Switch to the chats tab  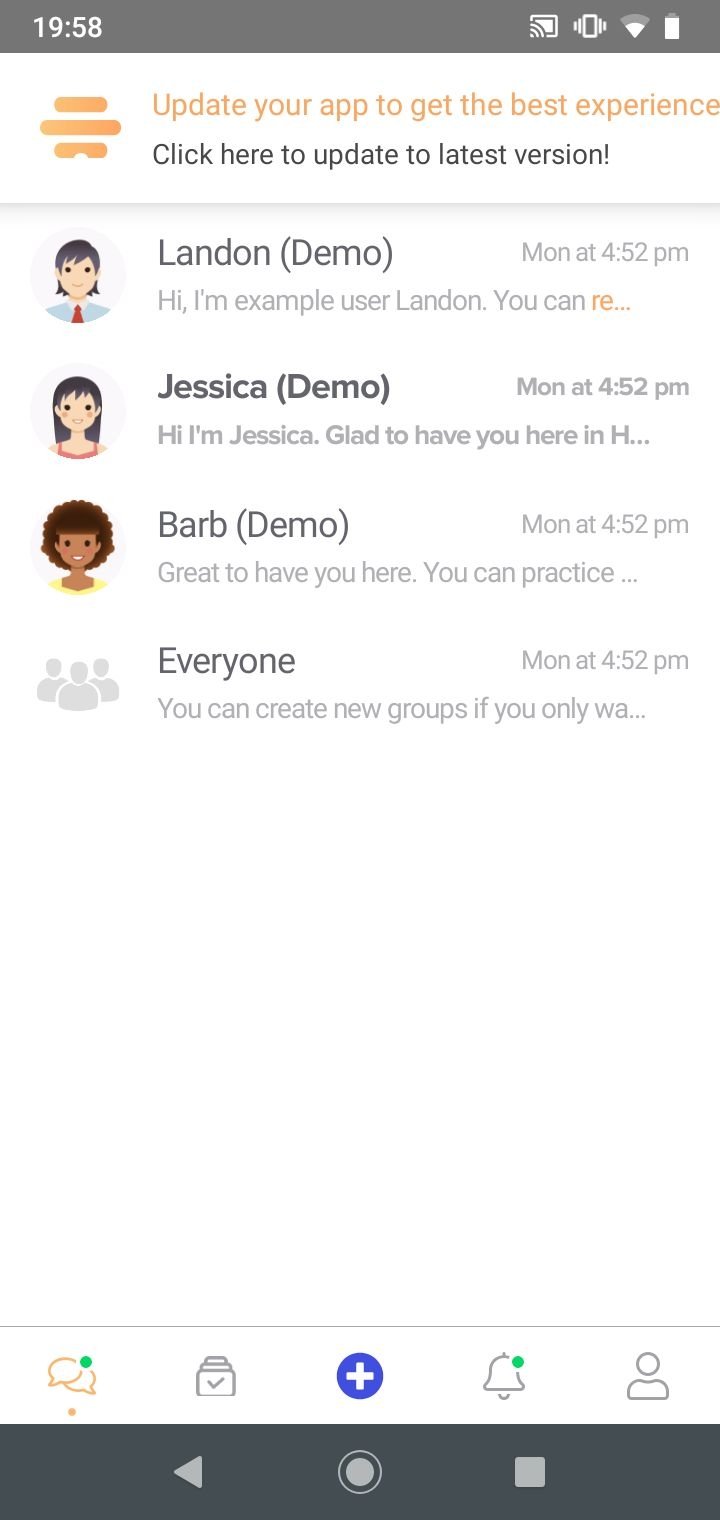[x=72, y=1376]
